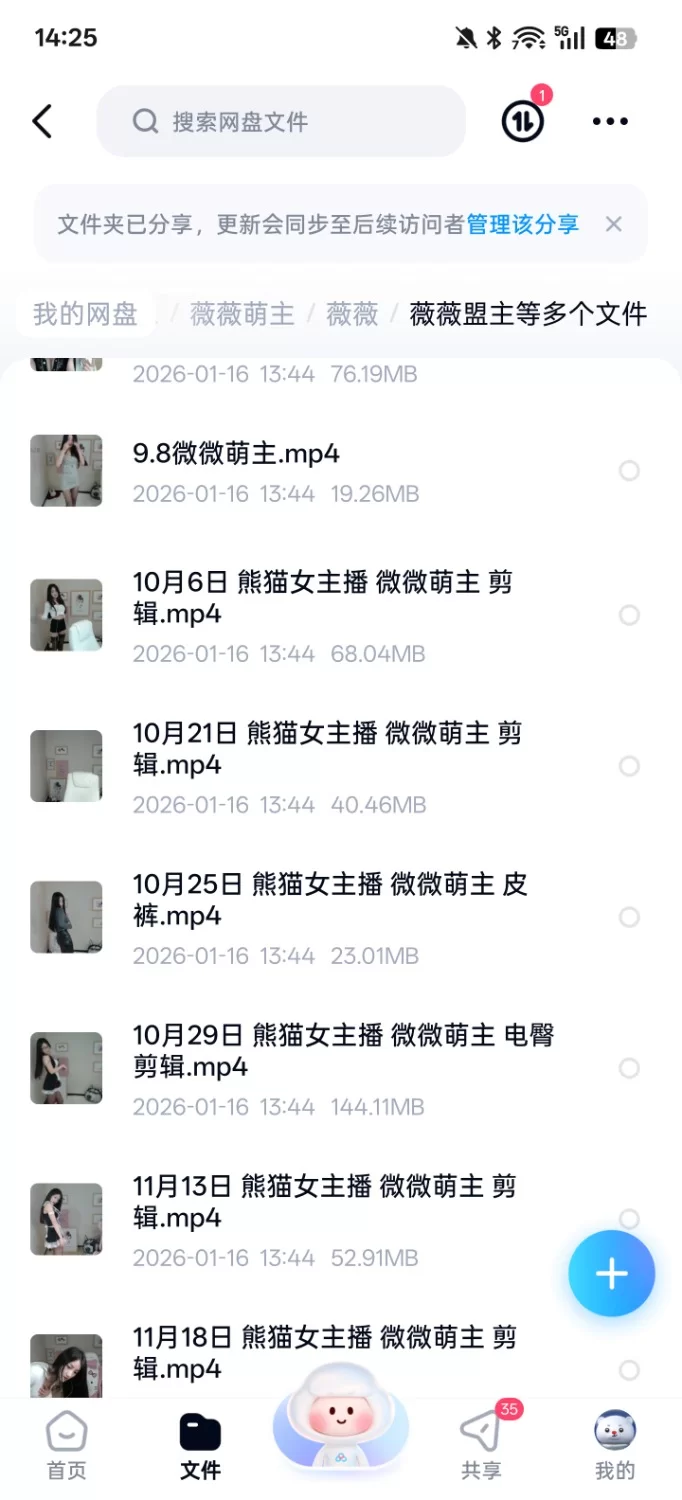Dismiss the folder shared banner
Screen dimensions: 682x1500
614,224
